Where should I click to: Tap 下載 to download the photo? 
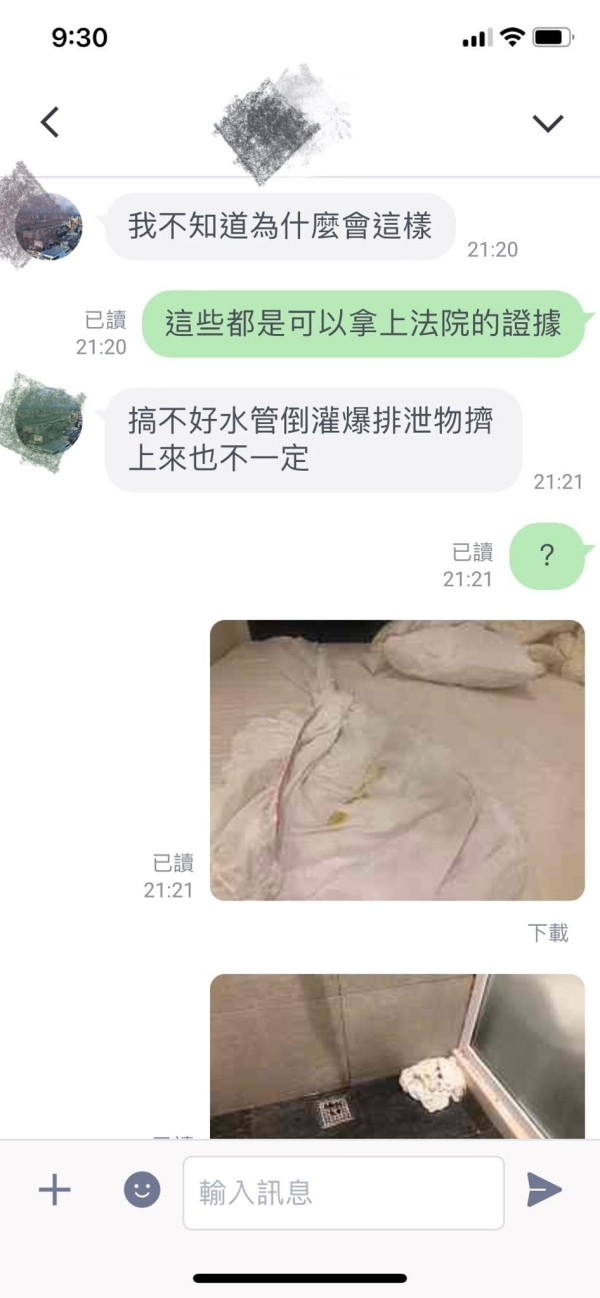coord(547,933)
